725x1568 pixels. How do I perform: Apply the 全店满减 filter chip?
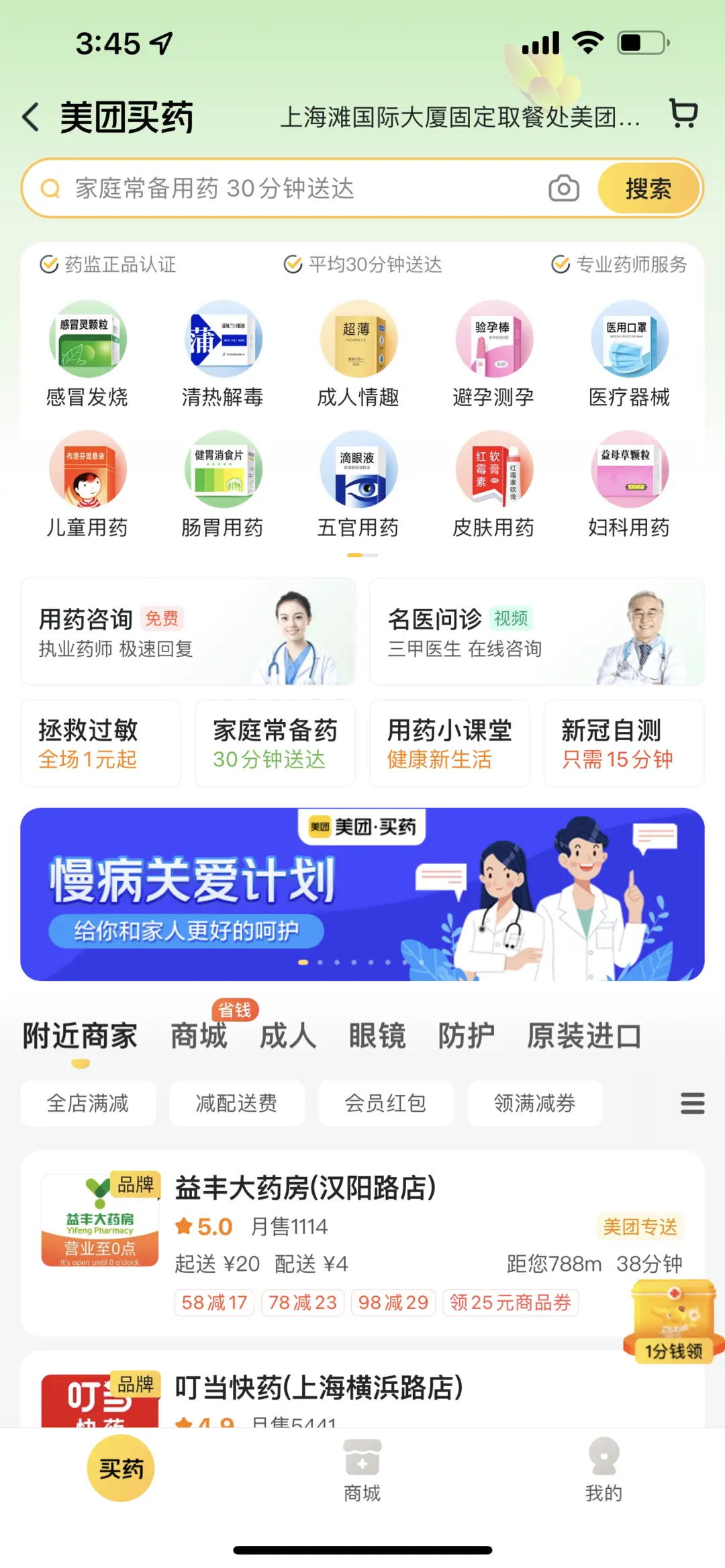(x=88, y=1103)
